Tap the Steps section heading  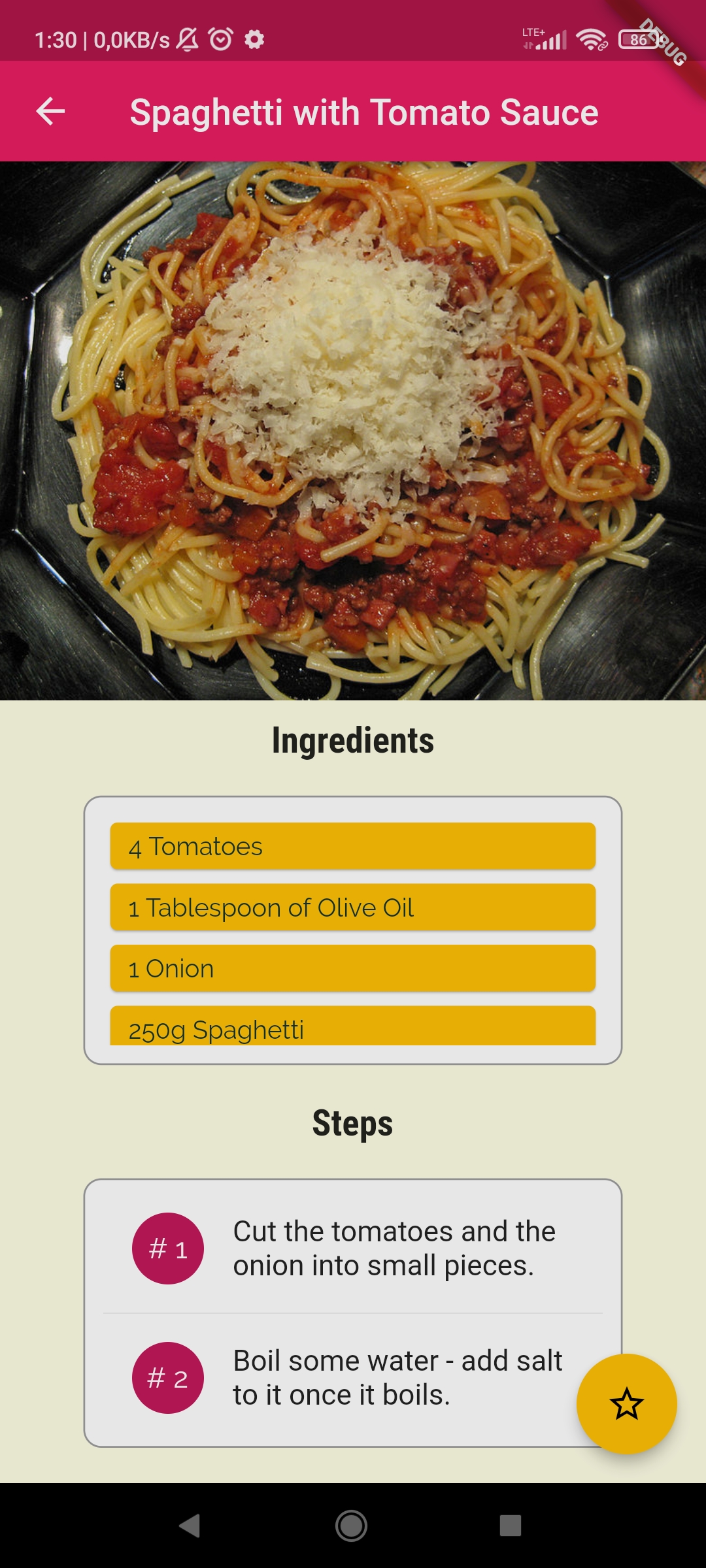coord(353,1123)
